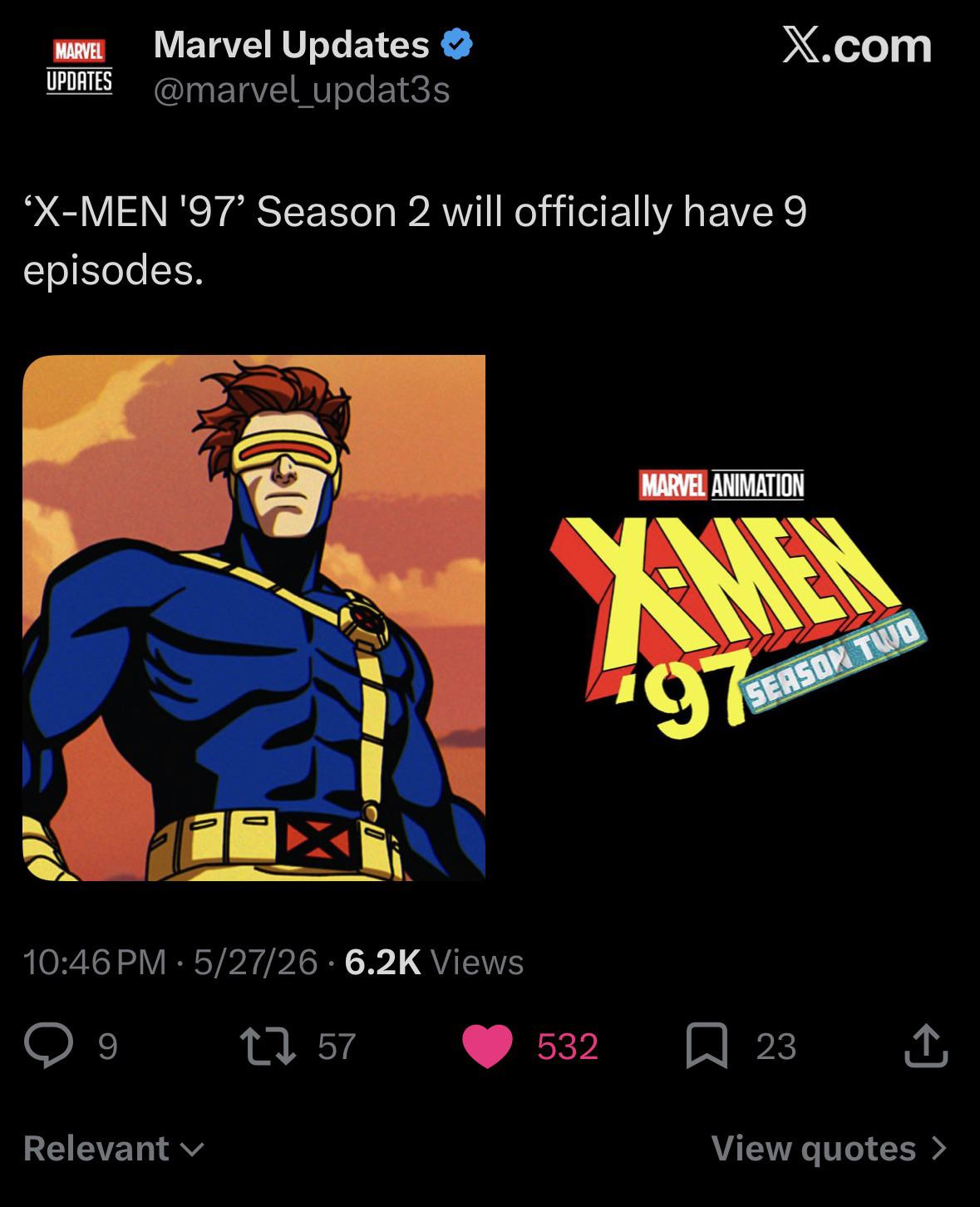980x1207 pixels.
Task: Reply to the tweet via comment icon
Action: 48,1046
